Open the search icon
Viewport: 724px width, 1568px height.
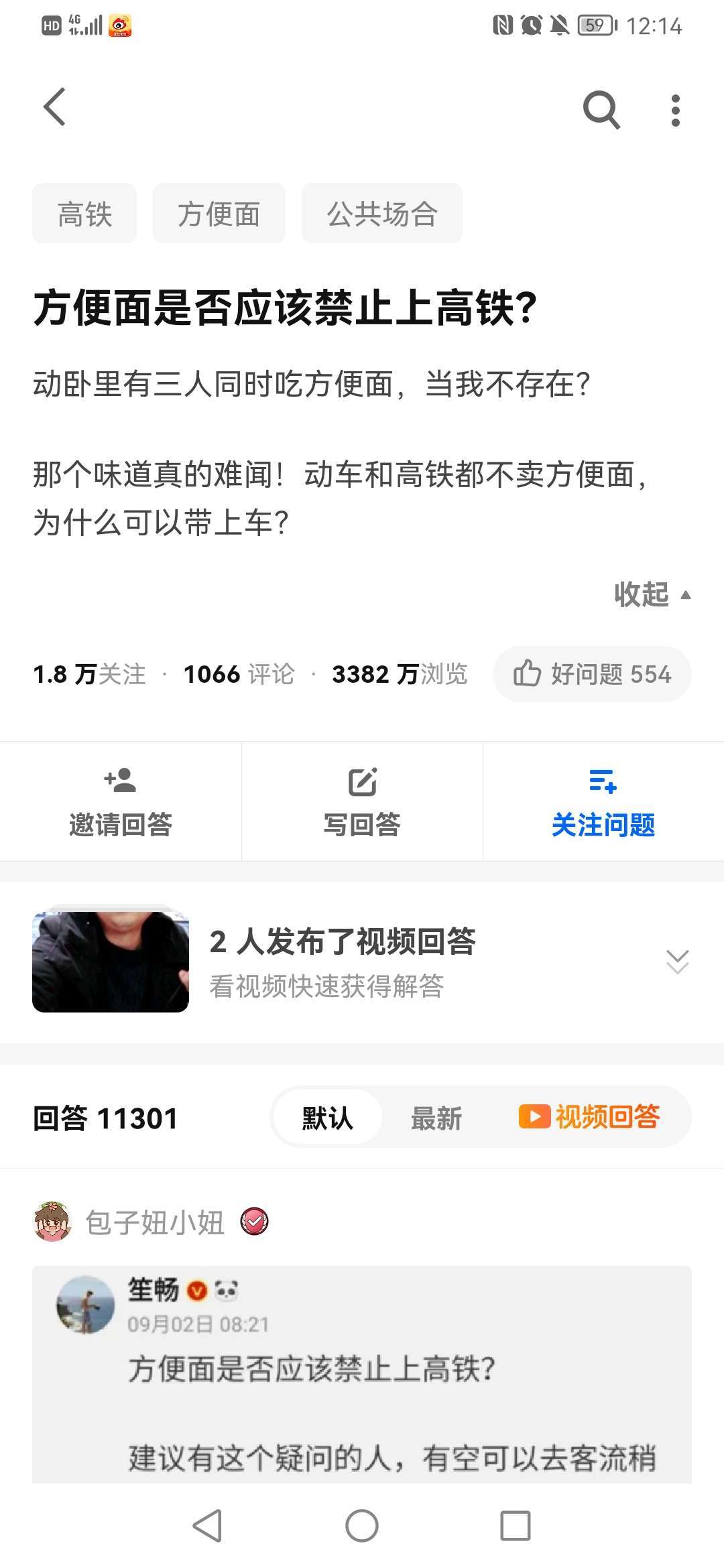[601, 109]
